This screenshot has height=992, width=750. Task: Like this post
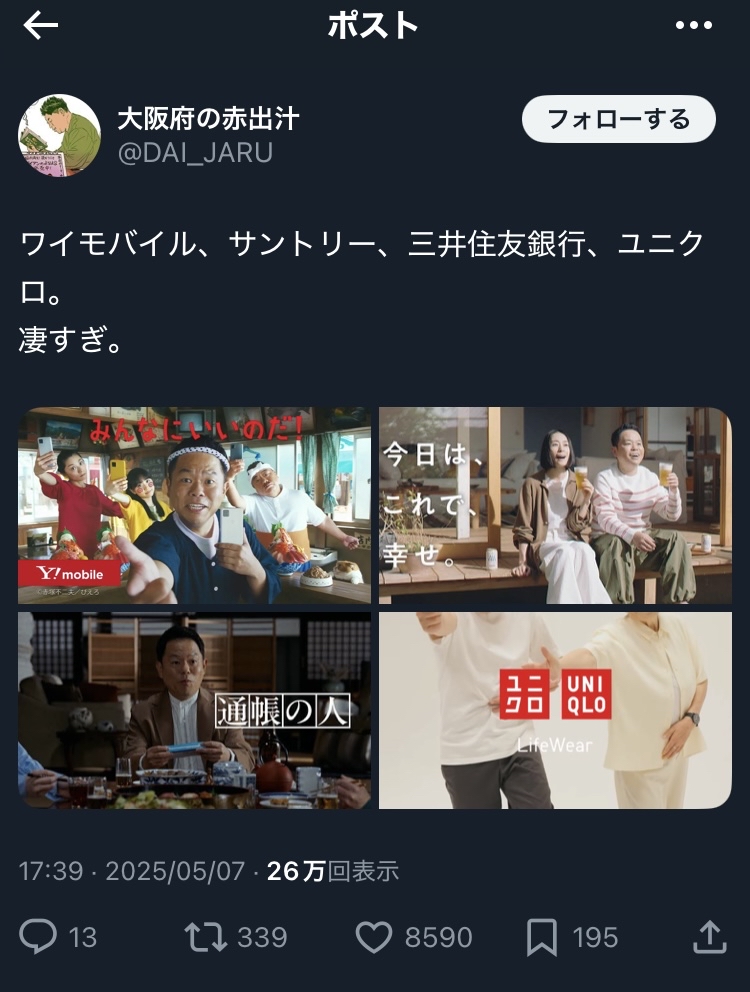[375, 937]
